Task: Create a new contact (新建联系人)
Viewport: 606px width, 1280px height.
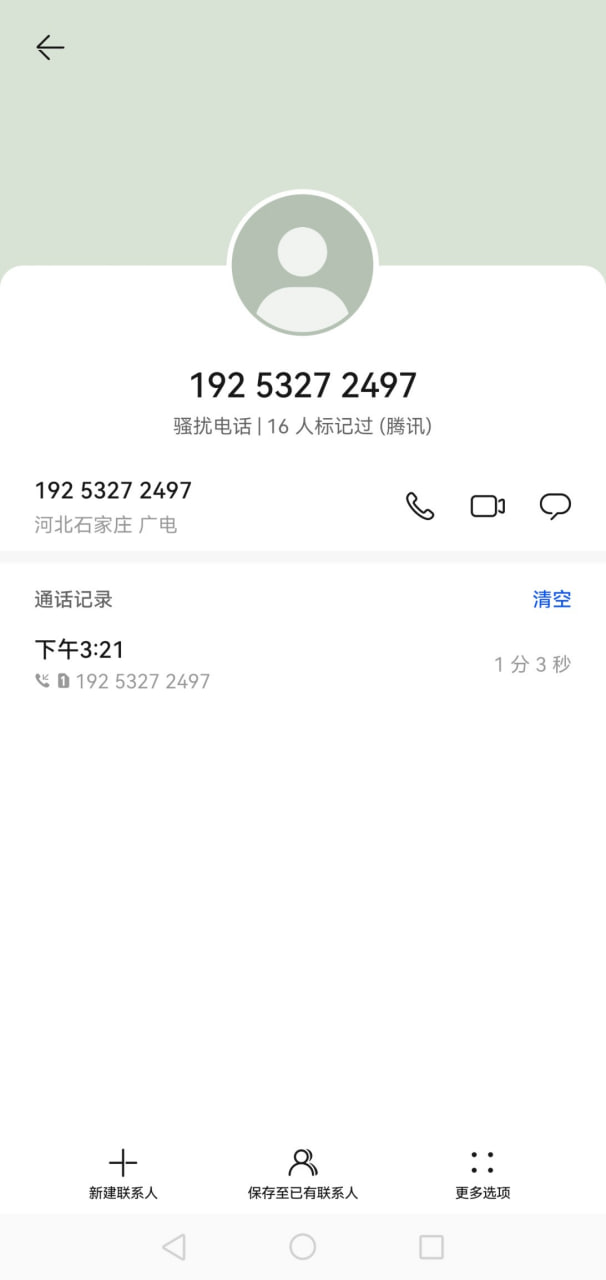Action: tap(123, 1175)
